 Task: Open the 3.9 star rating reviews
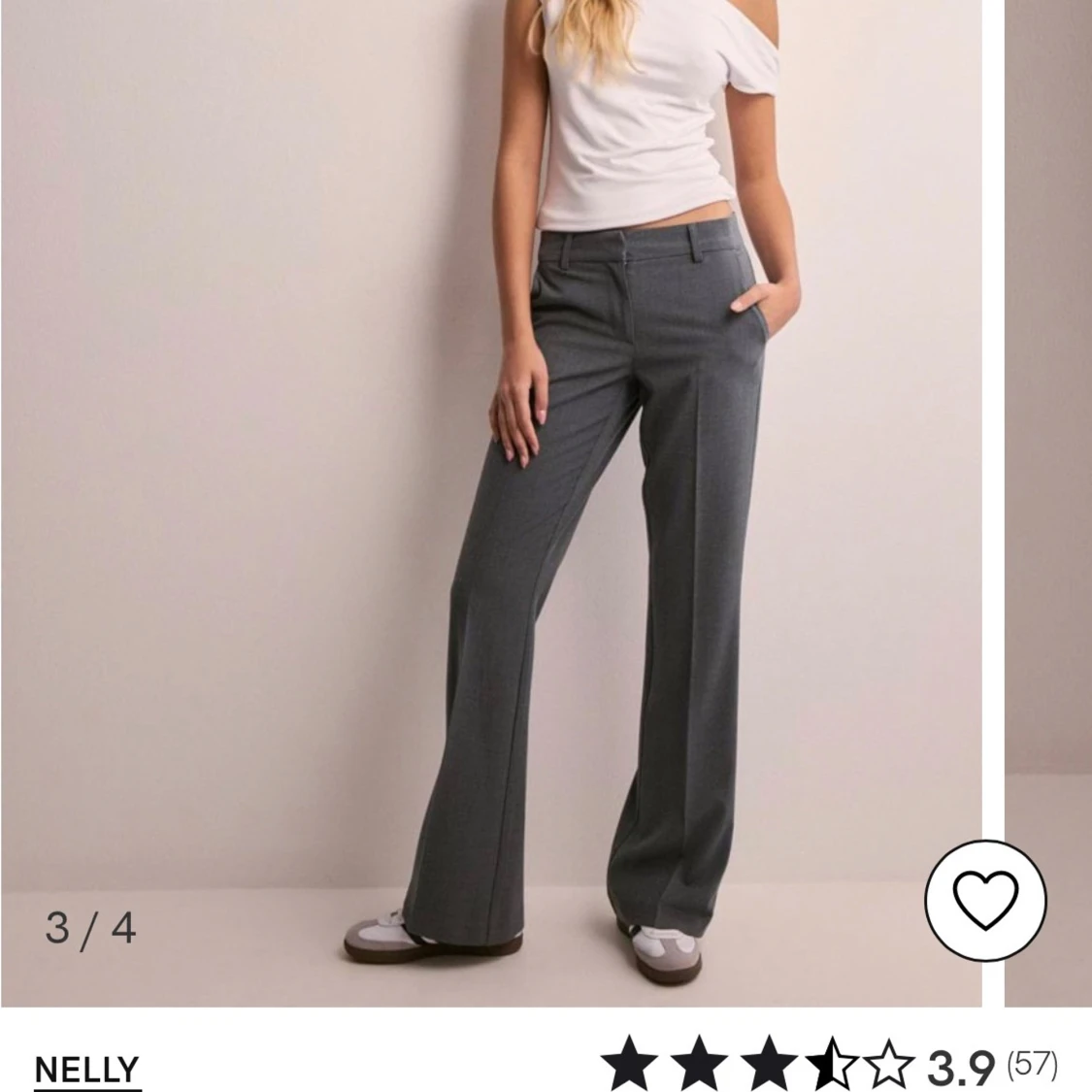pos(829,1068)
